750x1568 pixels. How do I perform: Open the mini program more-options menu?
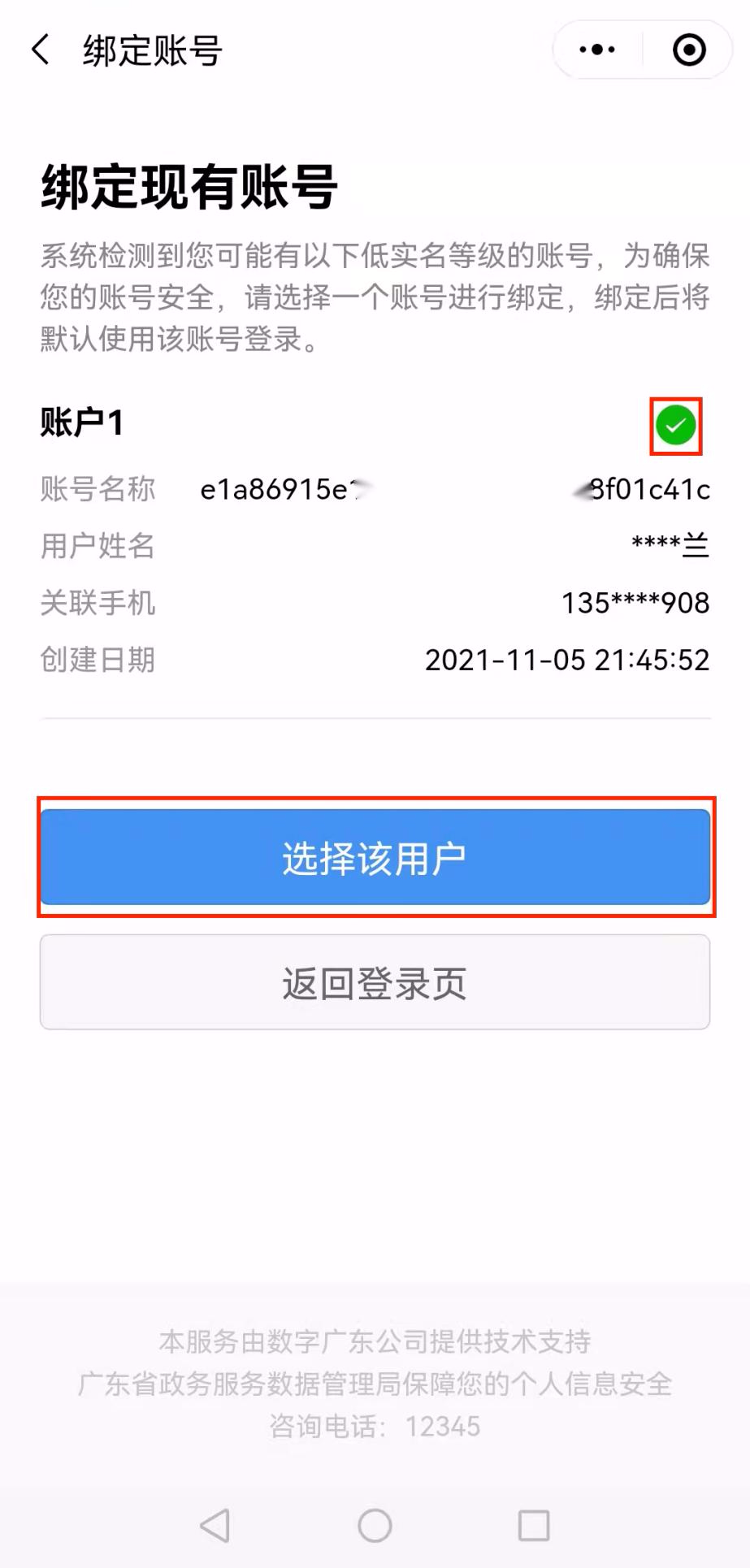point(597,50)
